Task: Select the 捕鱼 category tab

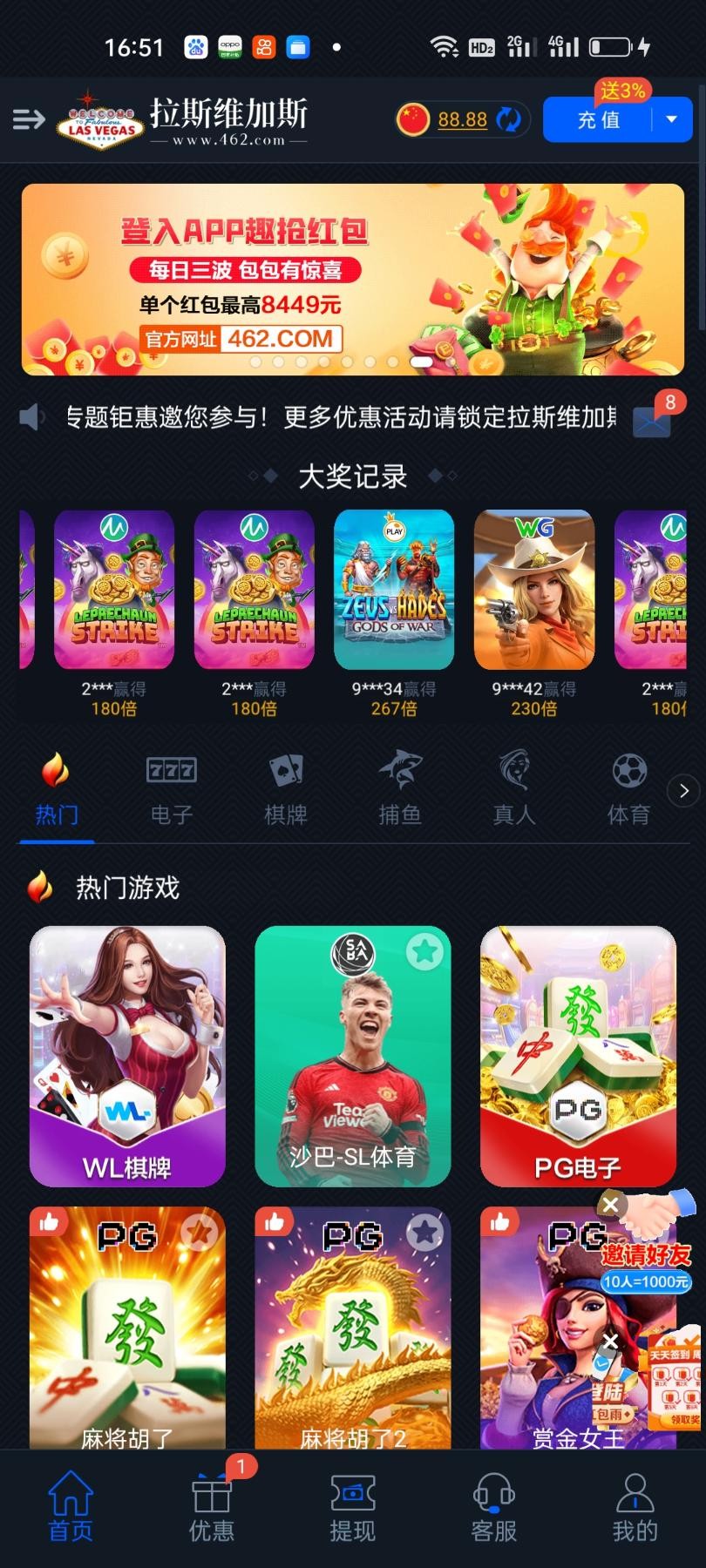Action: point(399,789)
